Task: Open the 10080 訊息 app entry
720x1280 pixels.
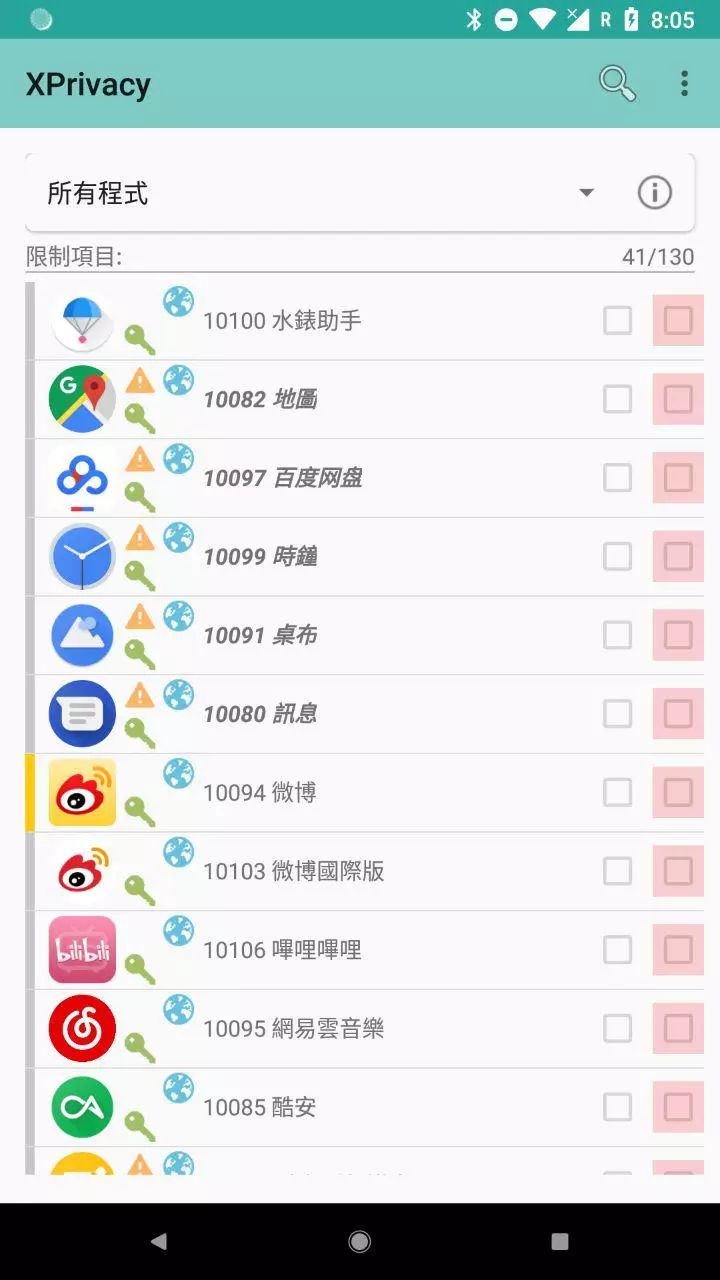Action: pos(260,714)
